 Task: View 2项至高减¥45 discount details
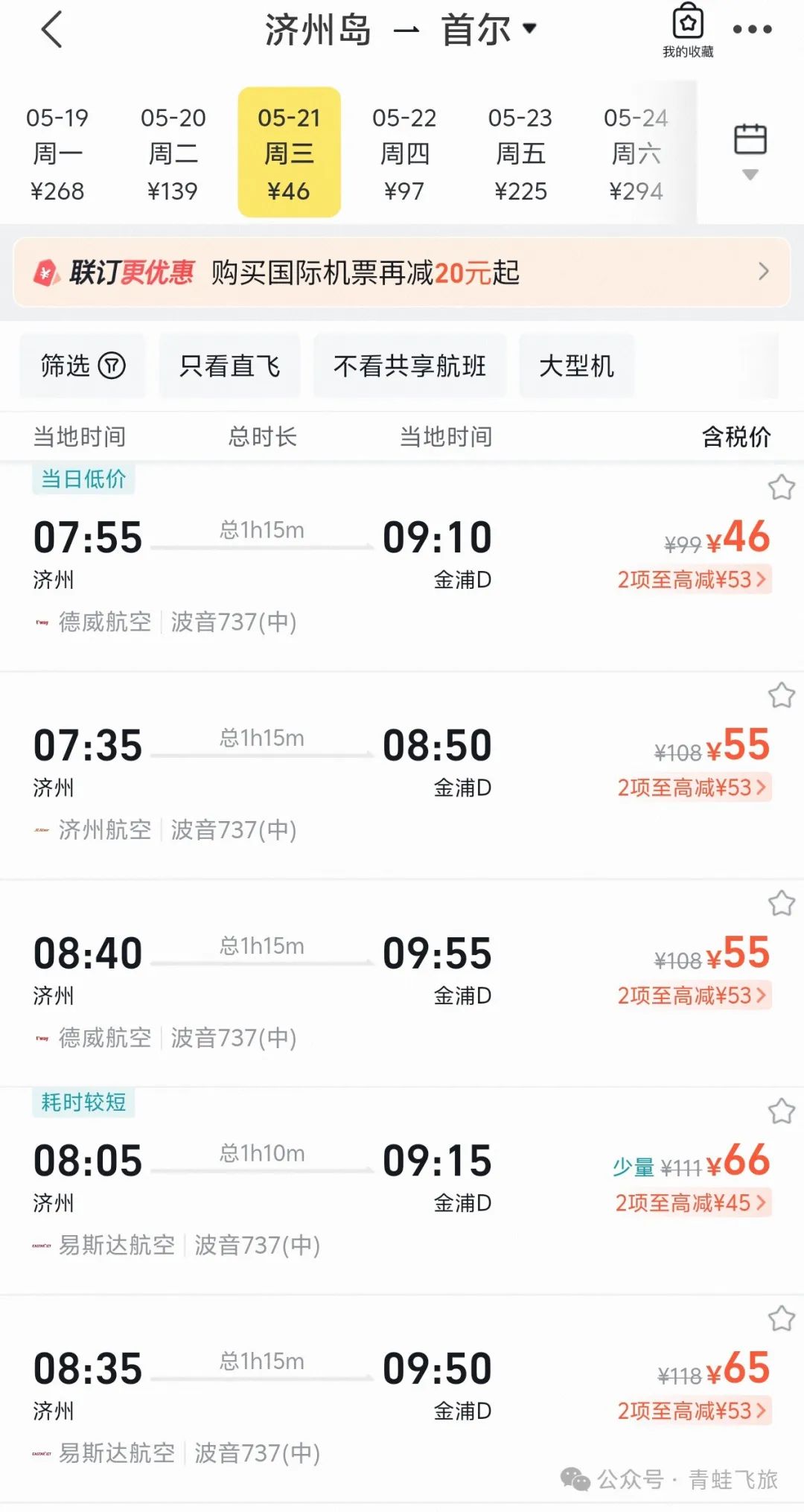tap(692, 1203)
